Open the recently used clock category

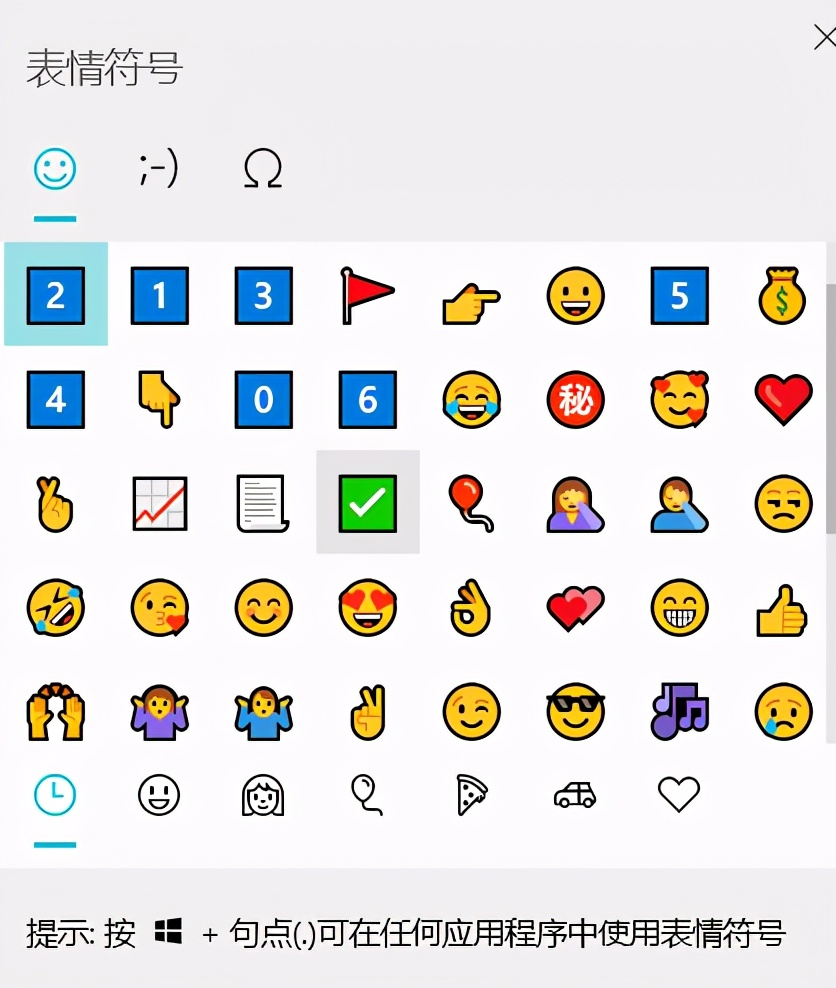coord(55,796)
